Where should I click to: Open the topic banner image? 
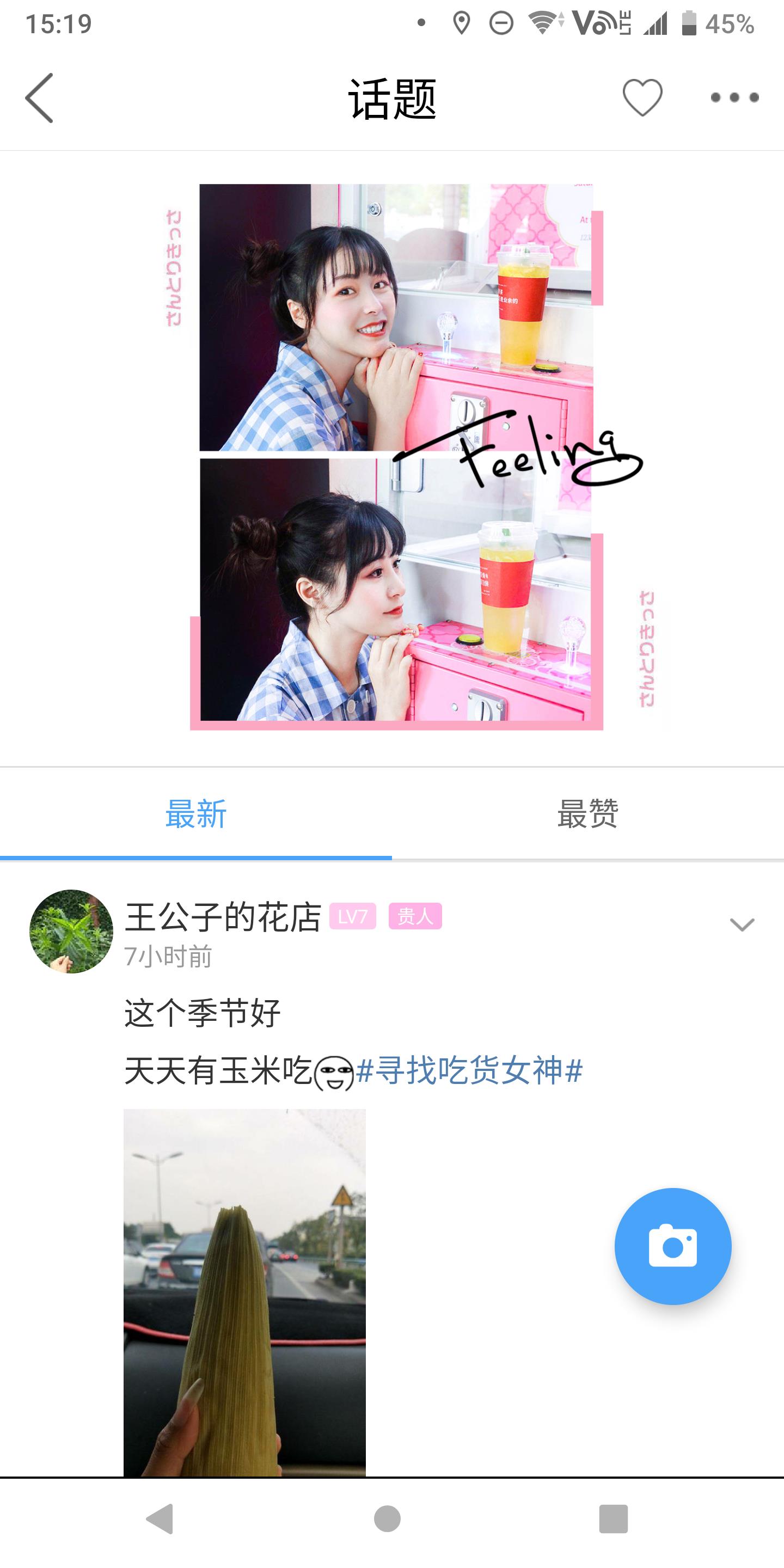(x=397, y=457)
